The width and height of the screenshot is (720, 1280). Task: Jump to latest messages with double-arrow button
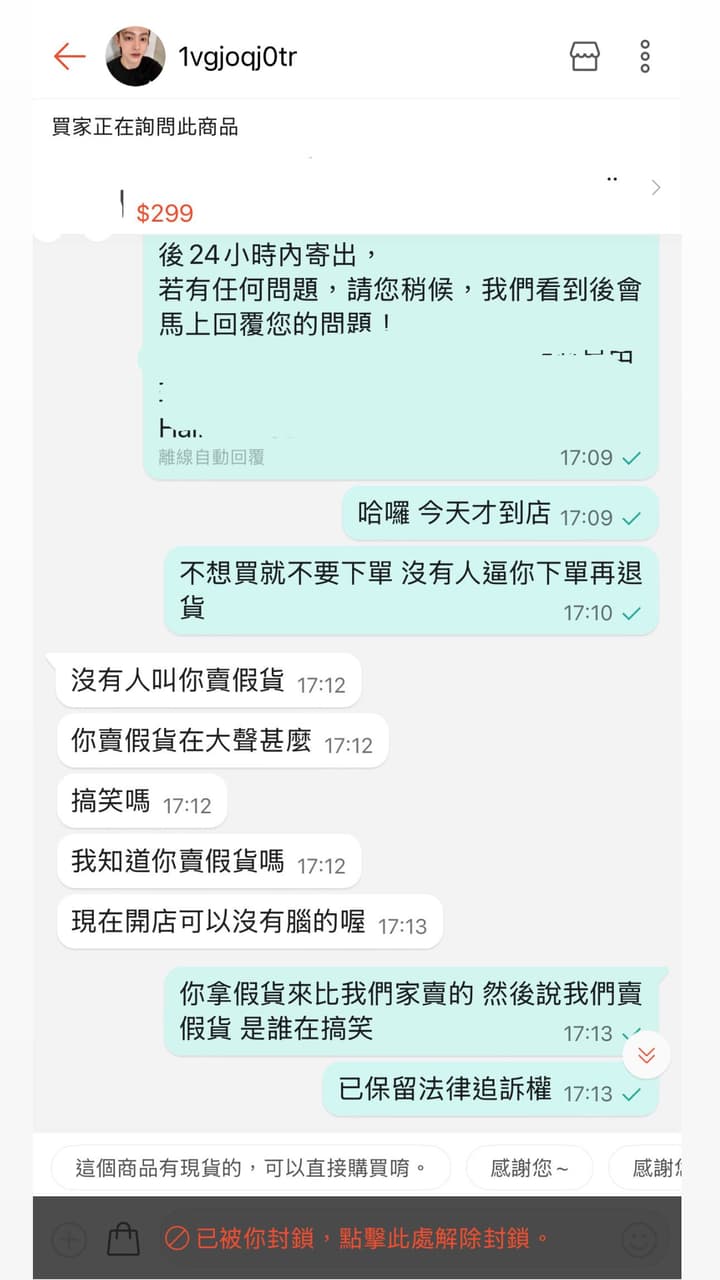(646, 1055)
